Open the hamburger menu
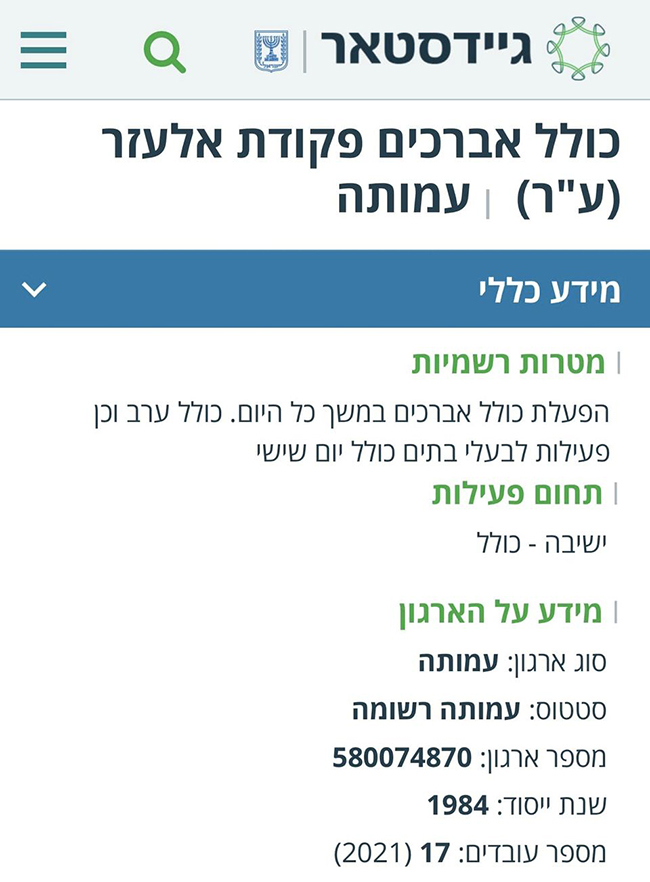Image resolution: width=650 pixels, height=882 pixels. click(x=43, y=50)
